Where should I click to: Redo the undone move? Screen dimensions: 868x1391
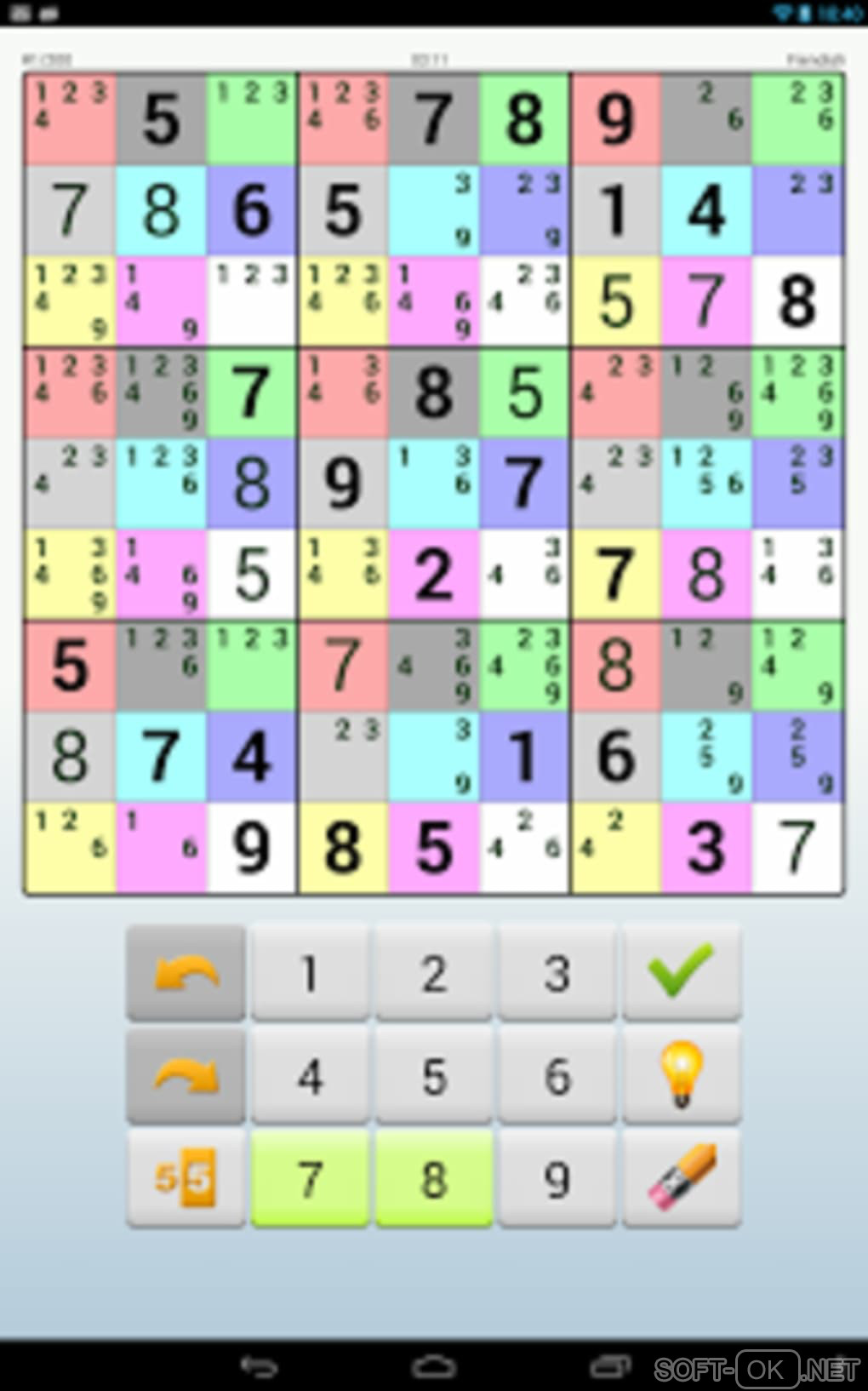pos(186,1075)
